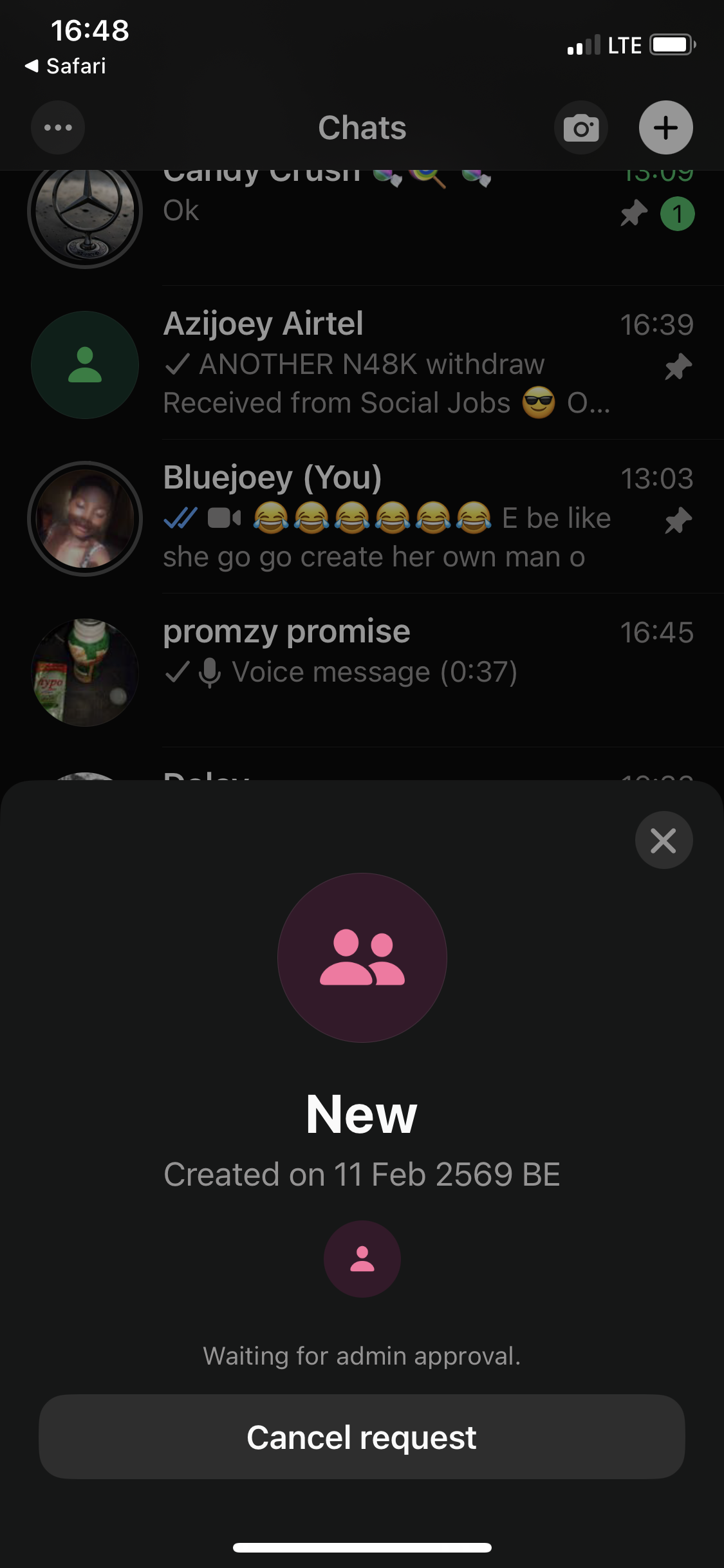Viewport: 724px width, 1568px height.
Task: Close the group info sheet
Action: 664,840
